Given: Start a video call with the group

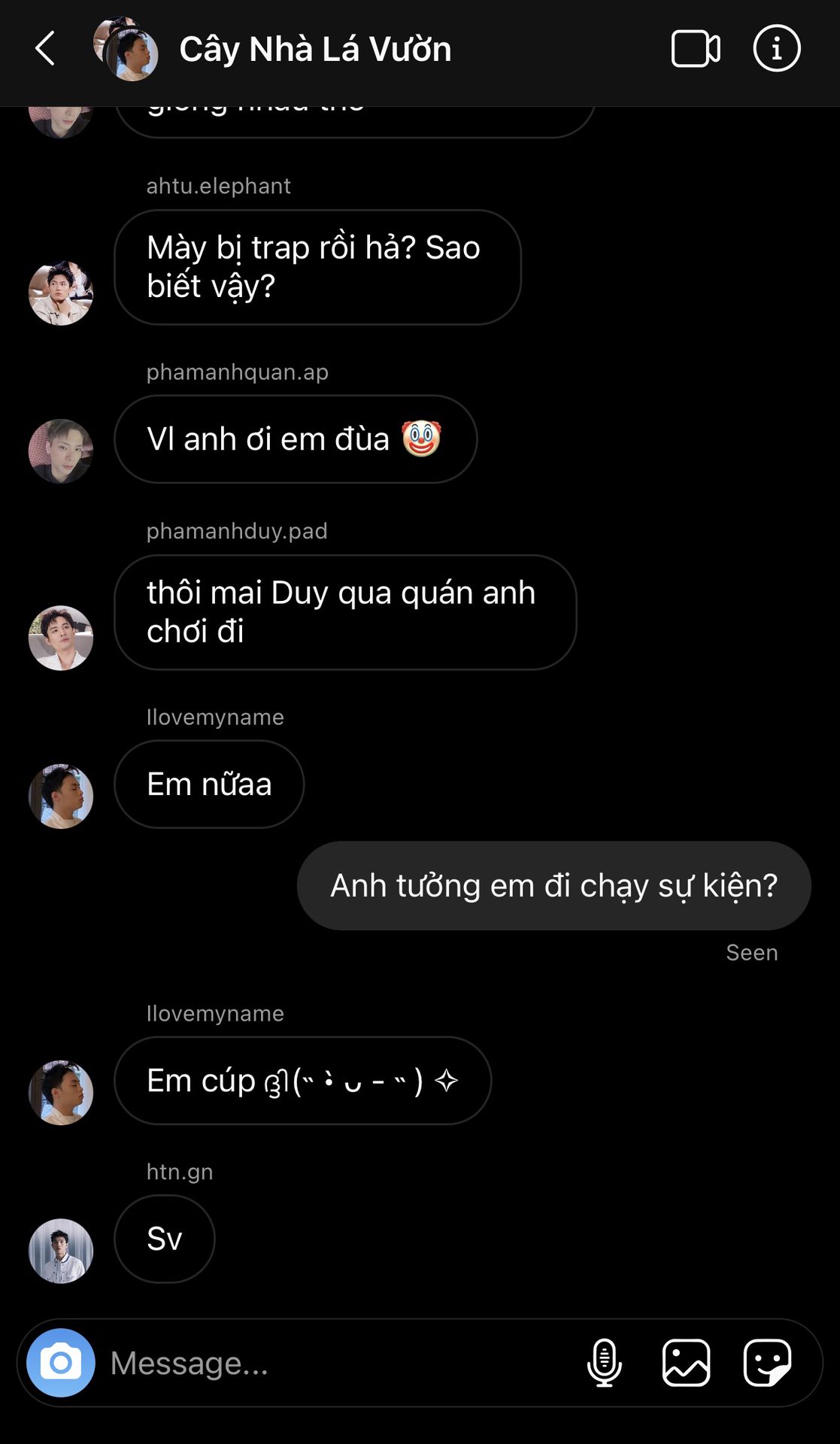Looking at the screenshot, I should pyautogui.click(x=696, y=49).
